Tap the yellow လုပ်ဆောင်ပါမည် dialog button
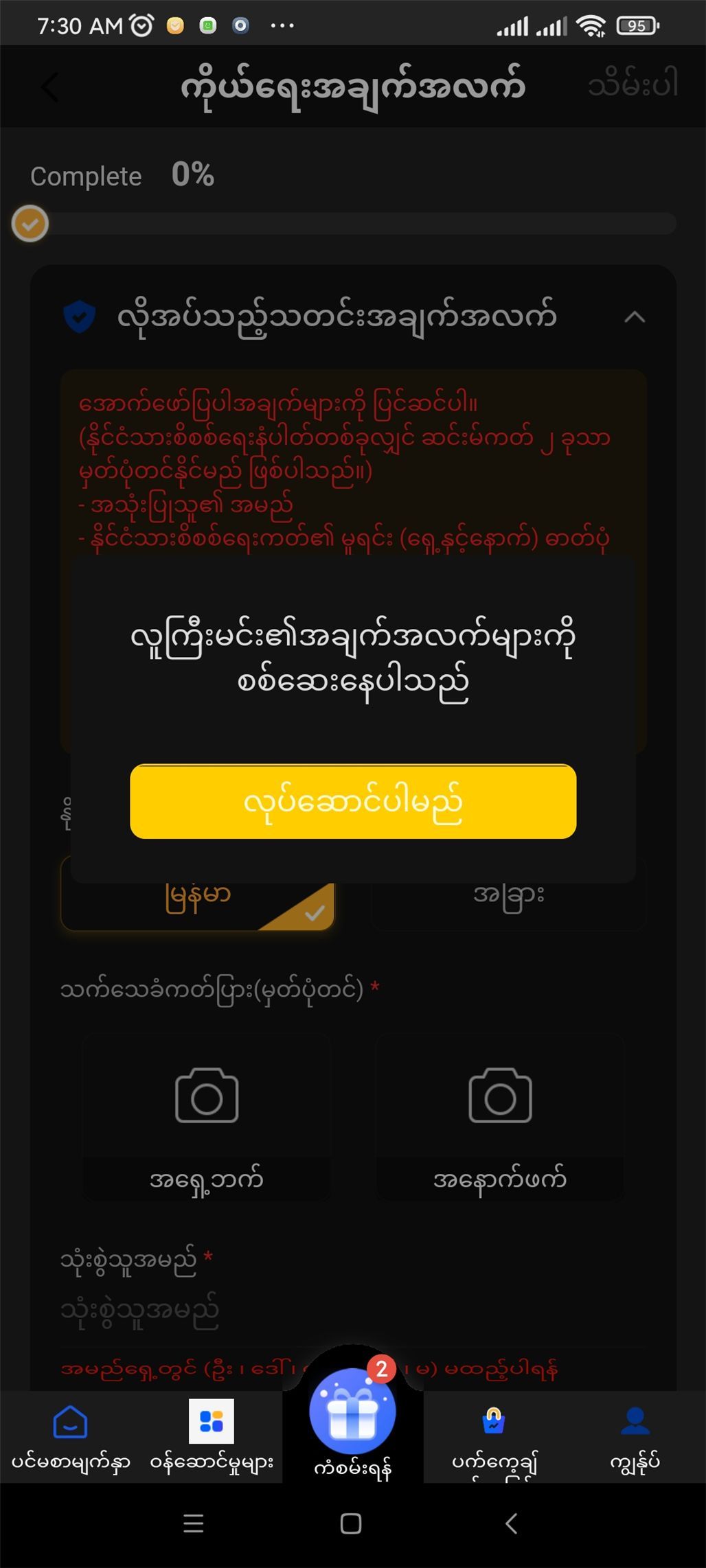 [x=353, y=801]
